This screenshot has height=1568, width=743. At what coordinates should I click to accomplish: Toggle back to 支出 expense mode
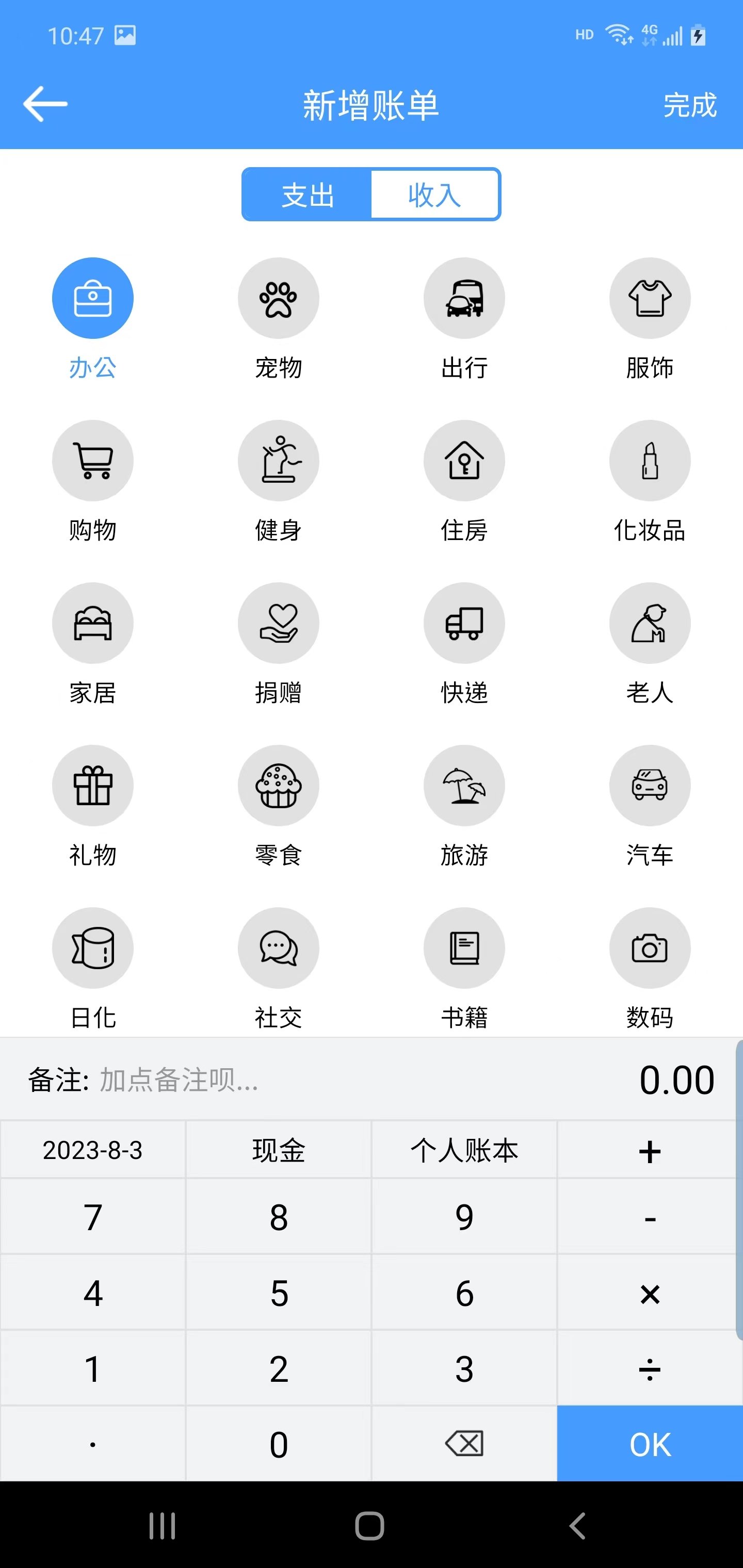[x=308, y=194]
